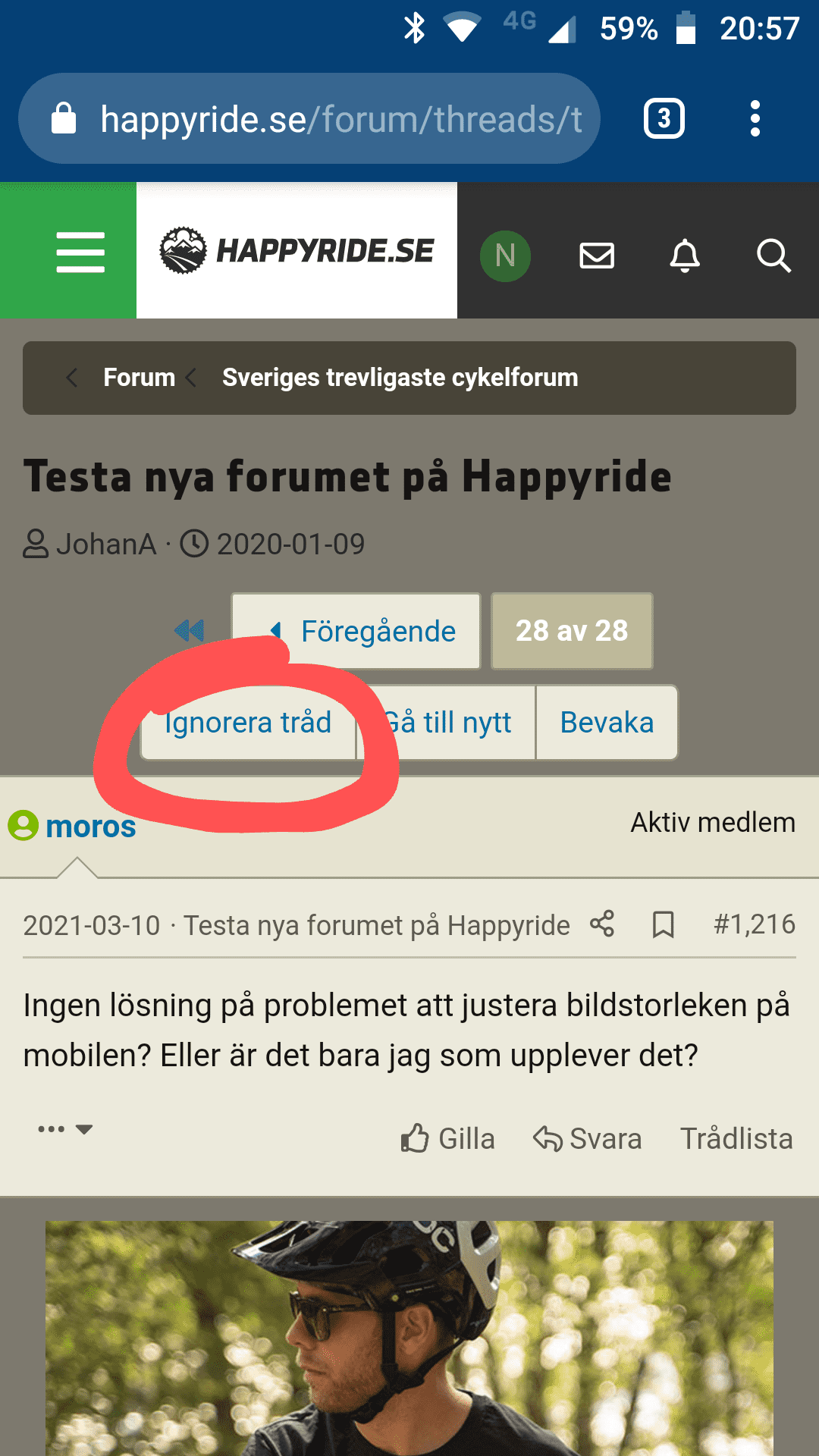Open the N user account avatar
The height and width of the screenshot is (1456, 819).
pos(505,256)
